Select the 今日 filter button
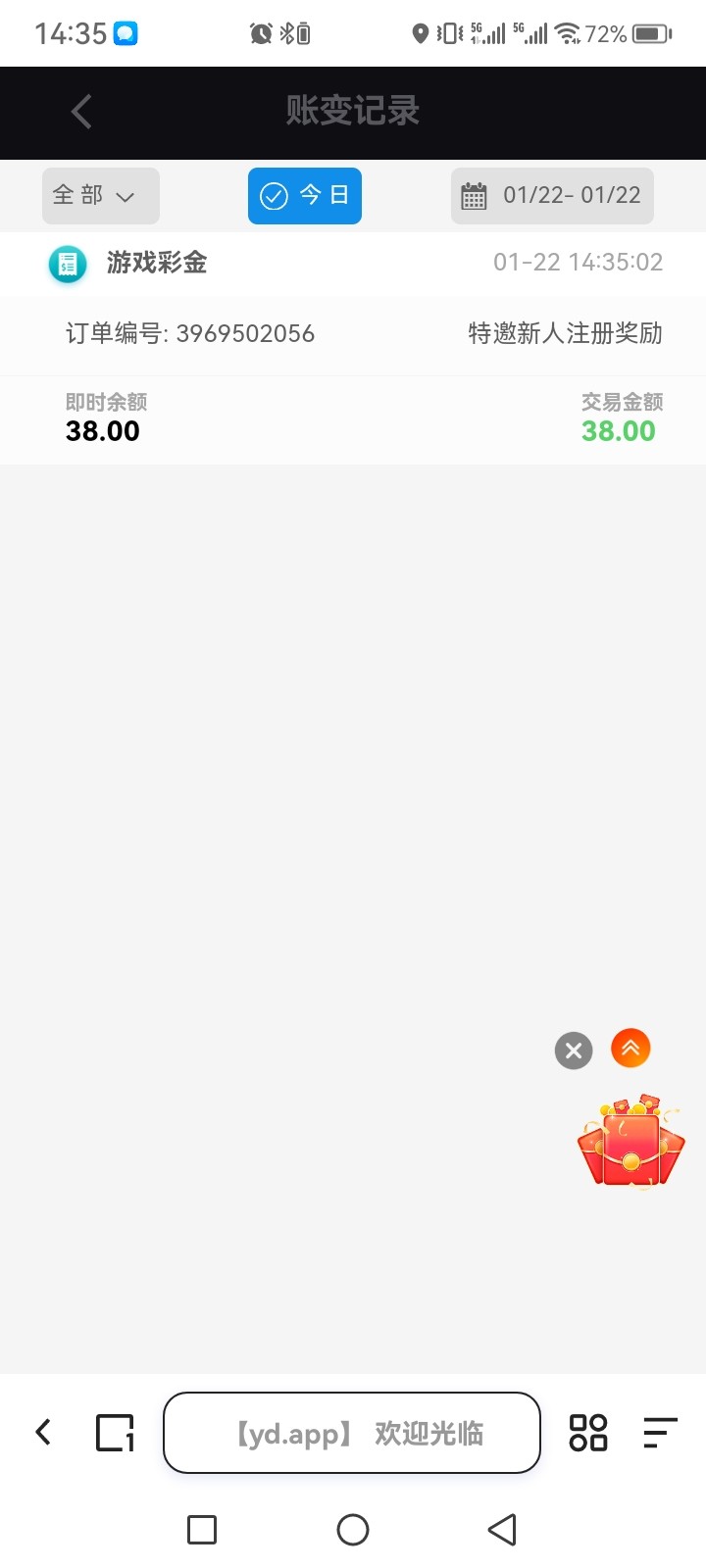 click(304, 196)
